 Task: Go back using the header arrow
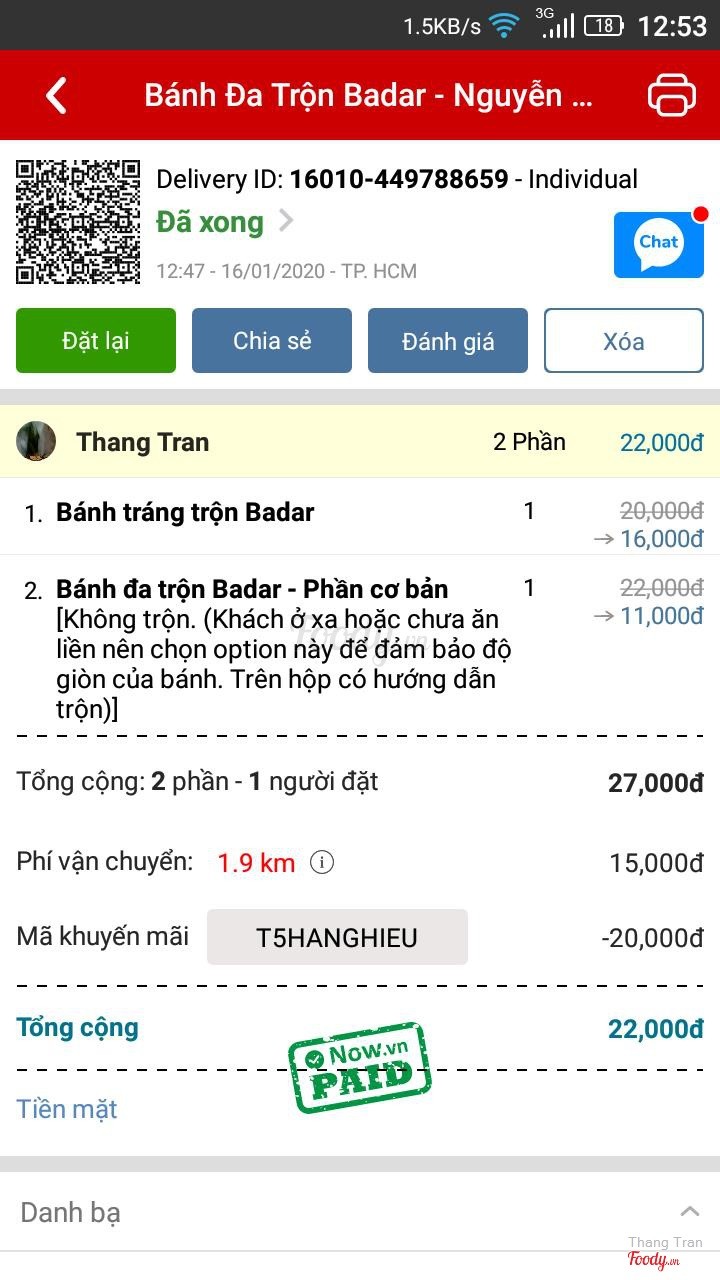click(57, 96)
